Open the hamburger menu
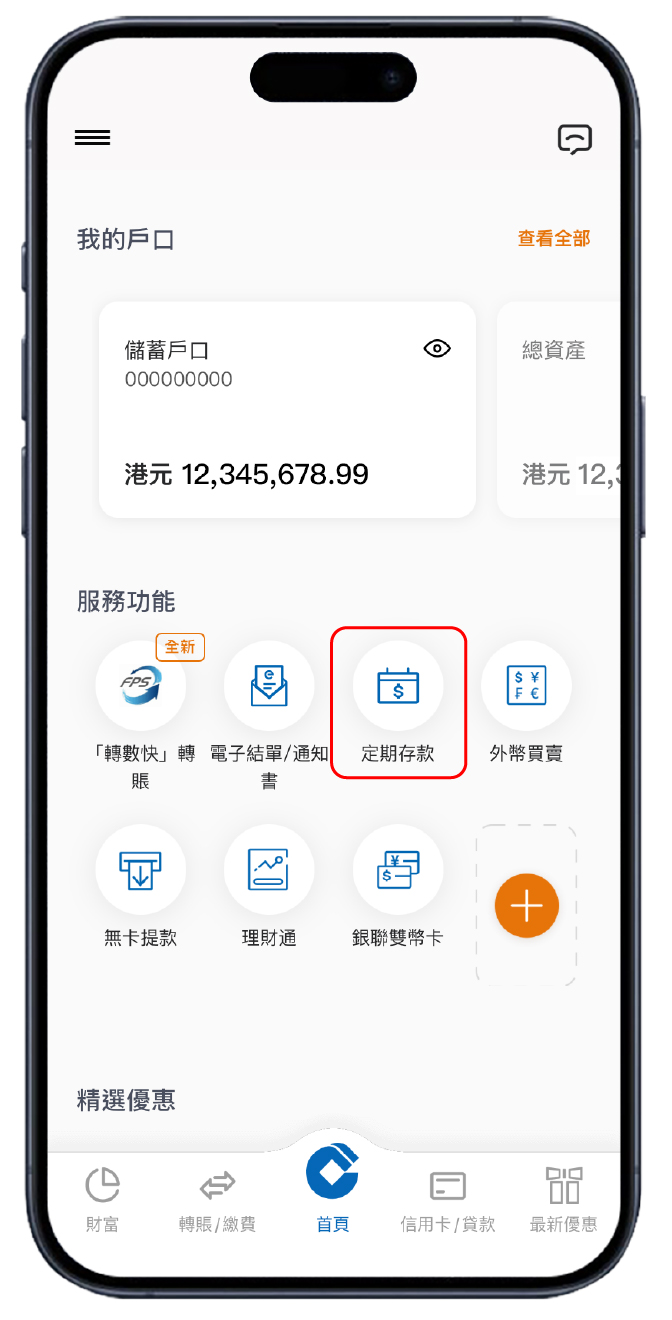The width and height of the screenshot is (672, 1320). pos(93,138)
